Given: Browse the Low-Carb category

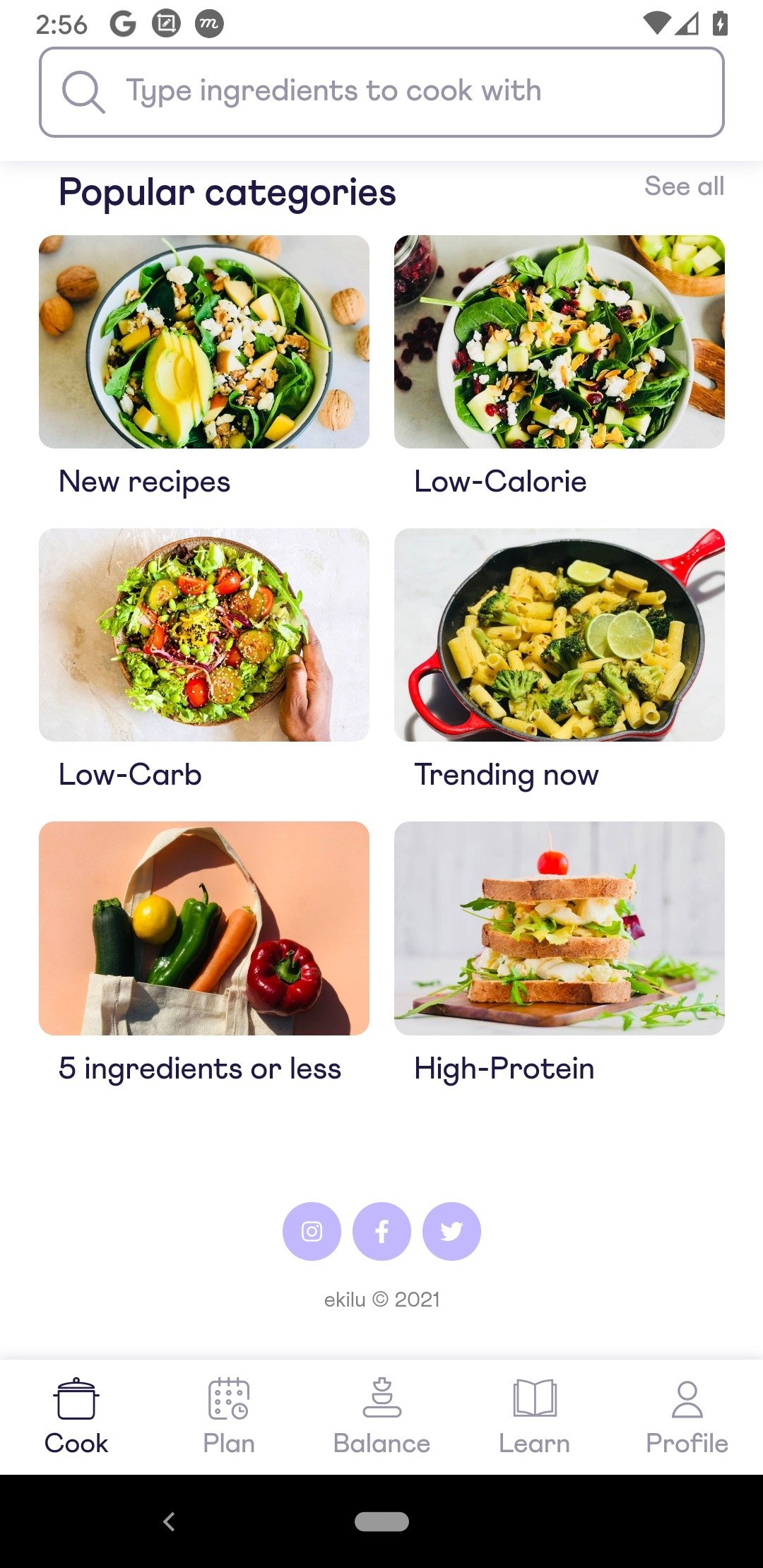Looking at the screenshot, I should point(203,635).
